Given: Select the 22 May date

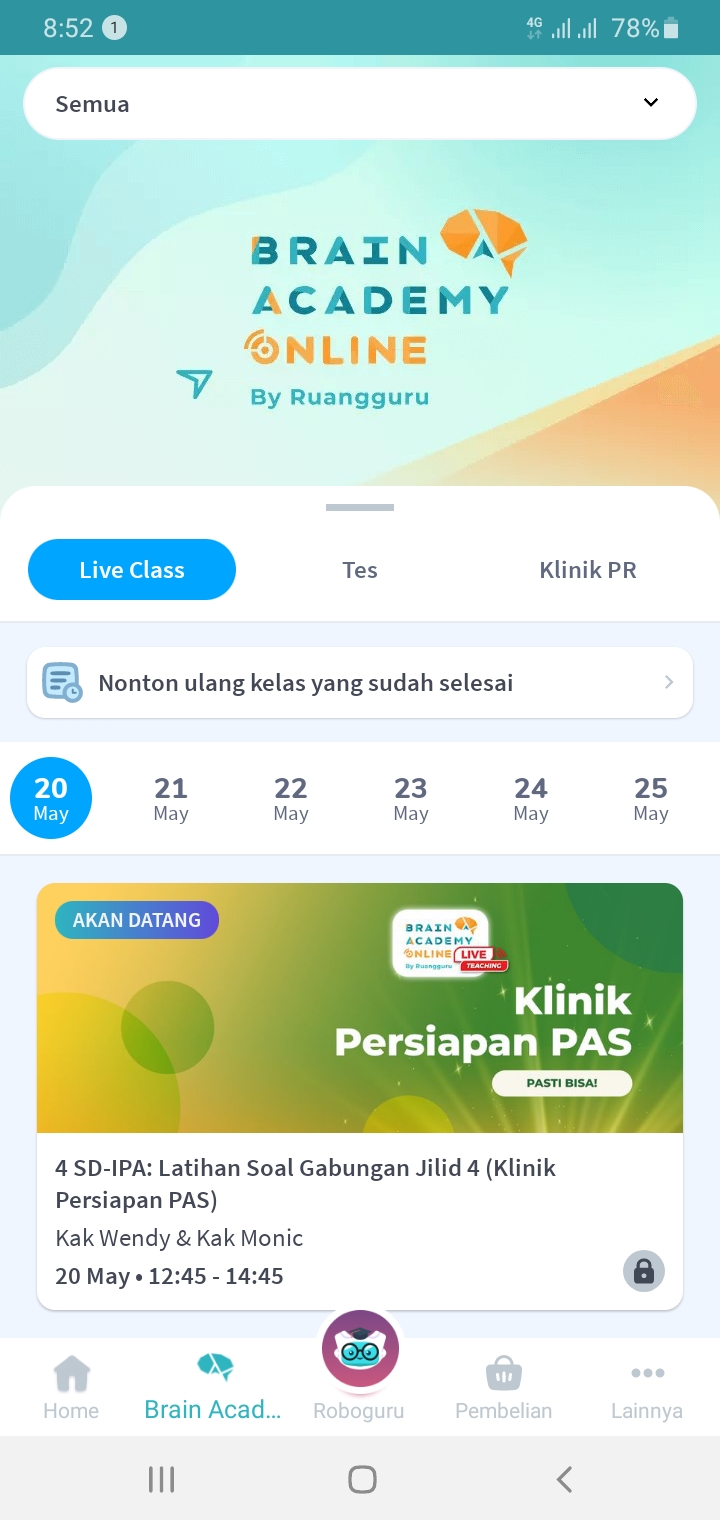Looking at the screenshot, I should [291, 799].
